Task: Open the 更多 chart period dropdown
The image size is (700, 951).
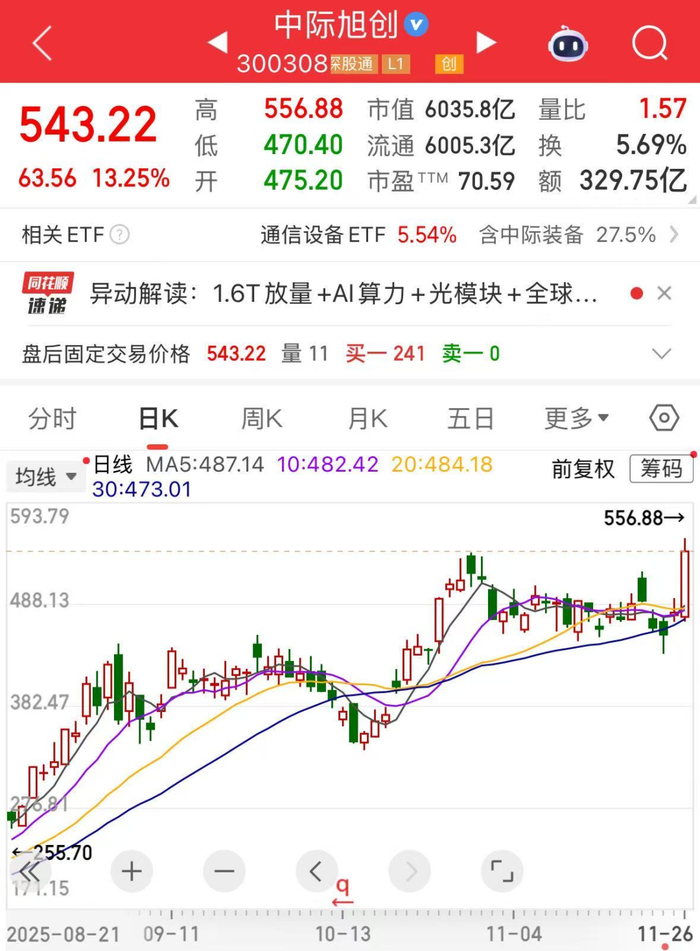Action: click(577, 418)
